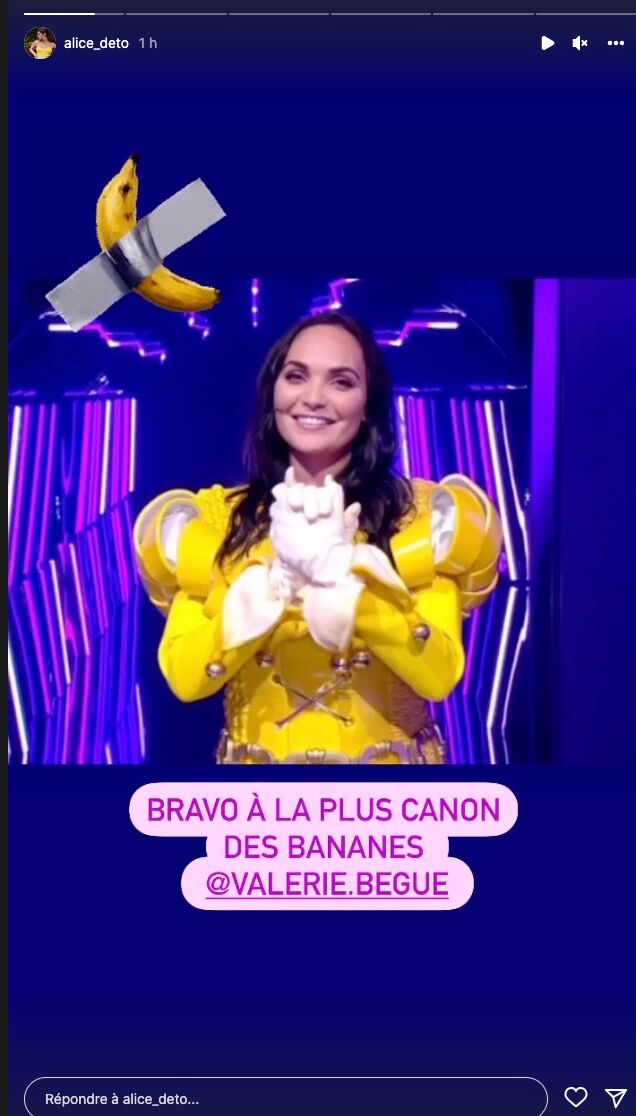The image size is (636, 1116).
Task: Unmute the story sound
Action: pyautogui.click(x=580, y=43)
